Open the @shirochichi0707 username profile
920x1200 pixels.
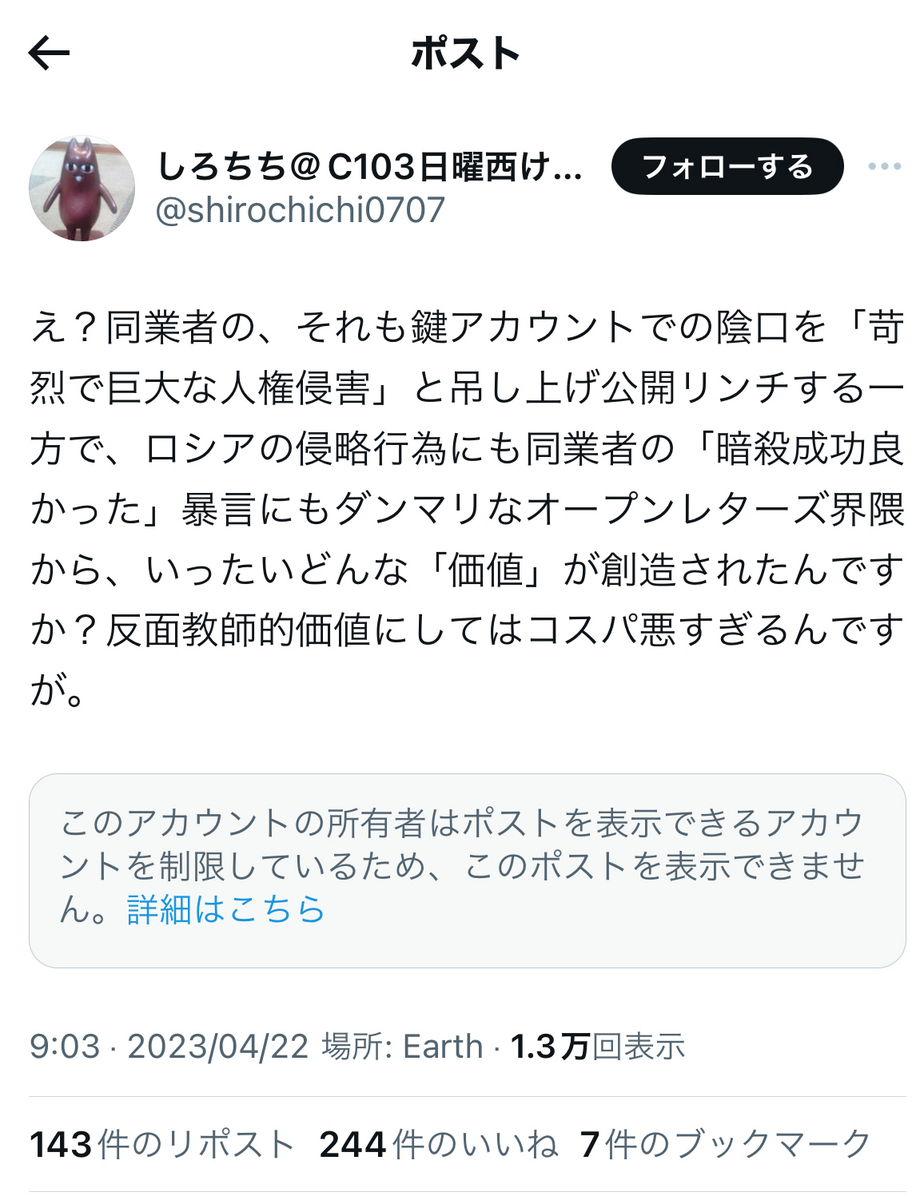[x=301, y=210]
